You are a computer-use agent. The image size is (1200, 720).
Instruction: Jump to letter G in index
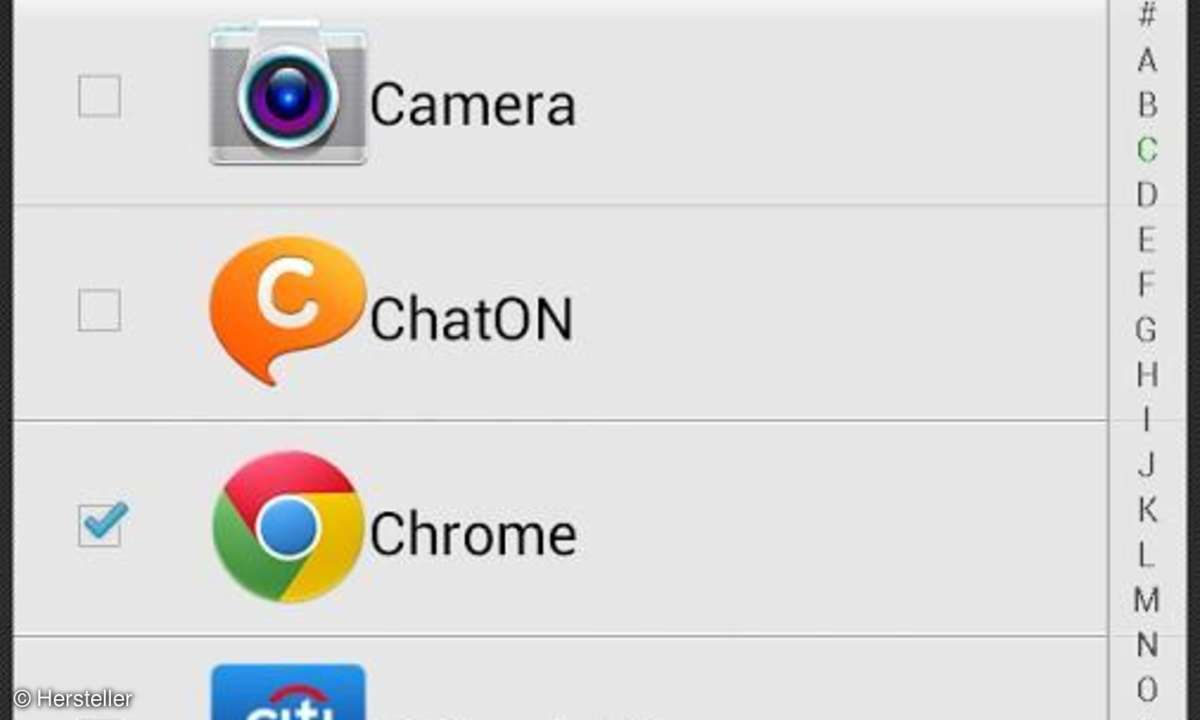[x=1147, y=329]
